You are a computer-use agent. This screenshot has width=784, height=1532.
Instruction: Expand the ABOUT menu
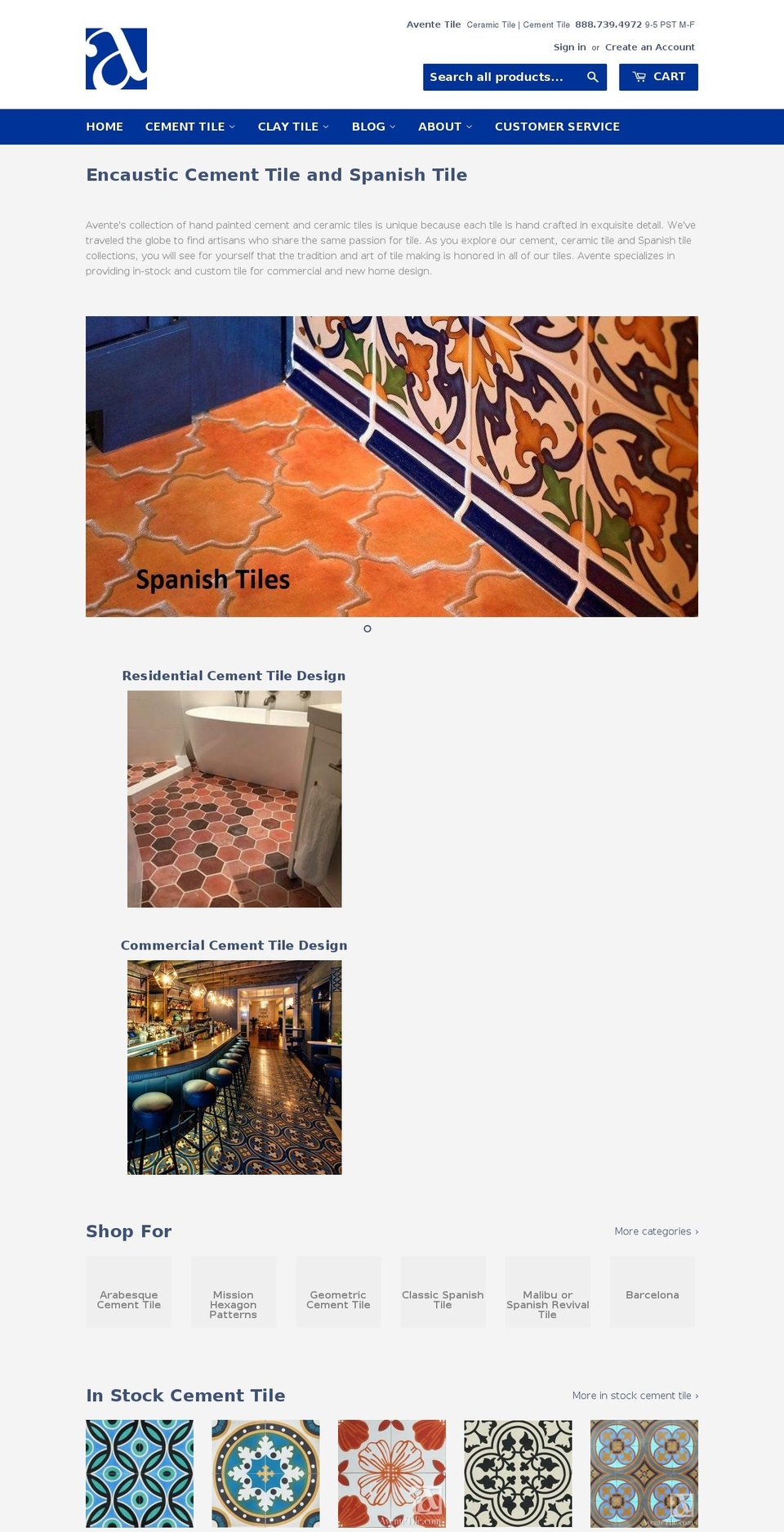[x=445, y=127]
